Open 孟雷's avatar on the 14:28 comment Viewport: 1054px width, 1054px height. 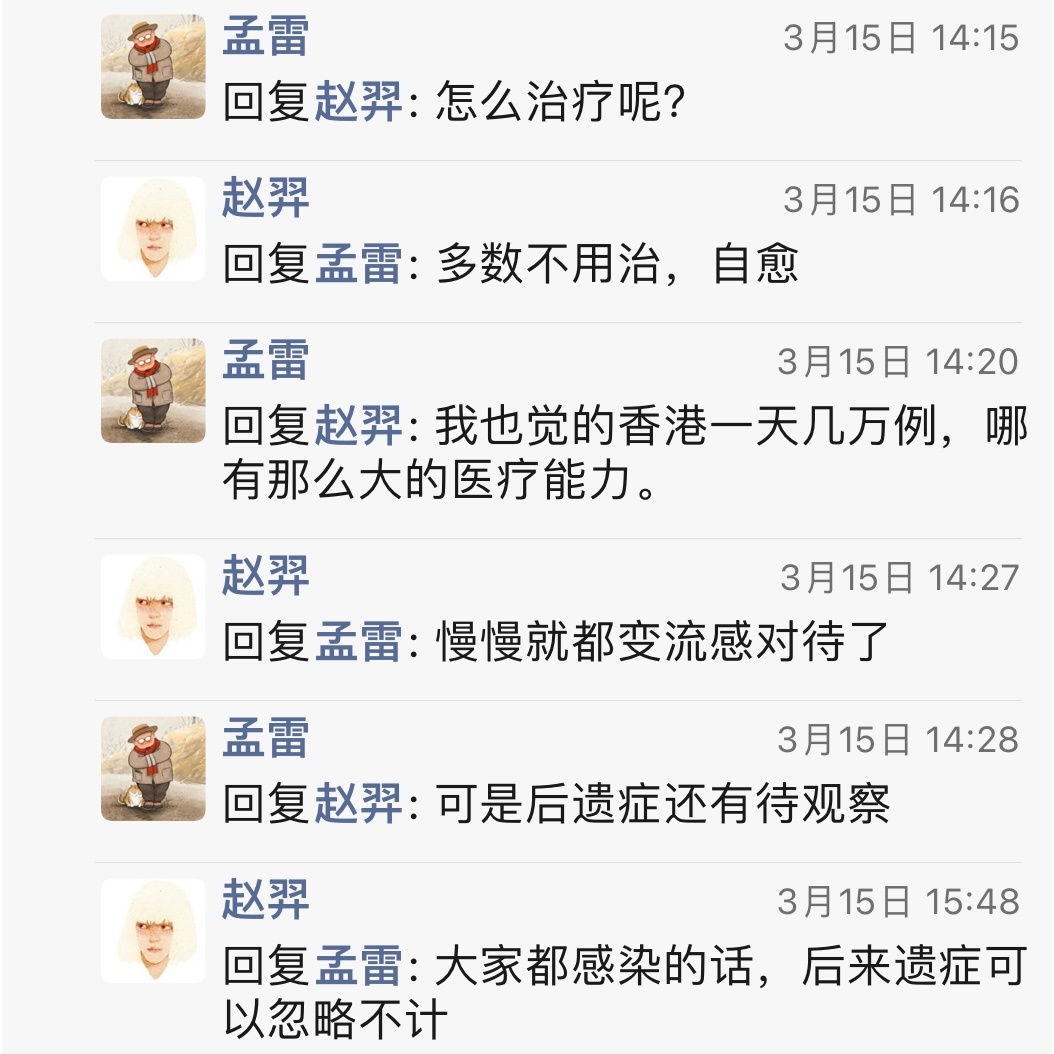(153, 768)
